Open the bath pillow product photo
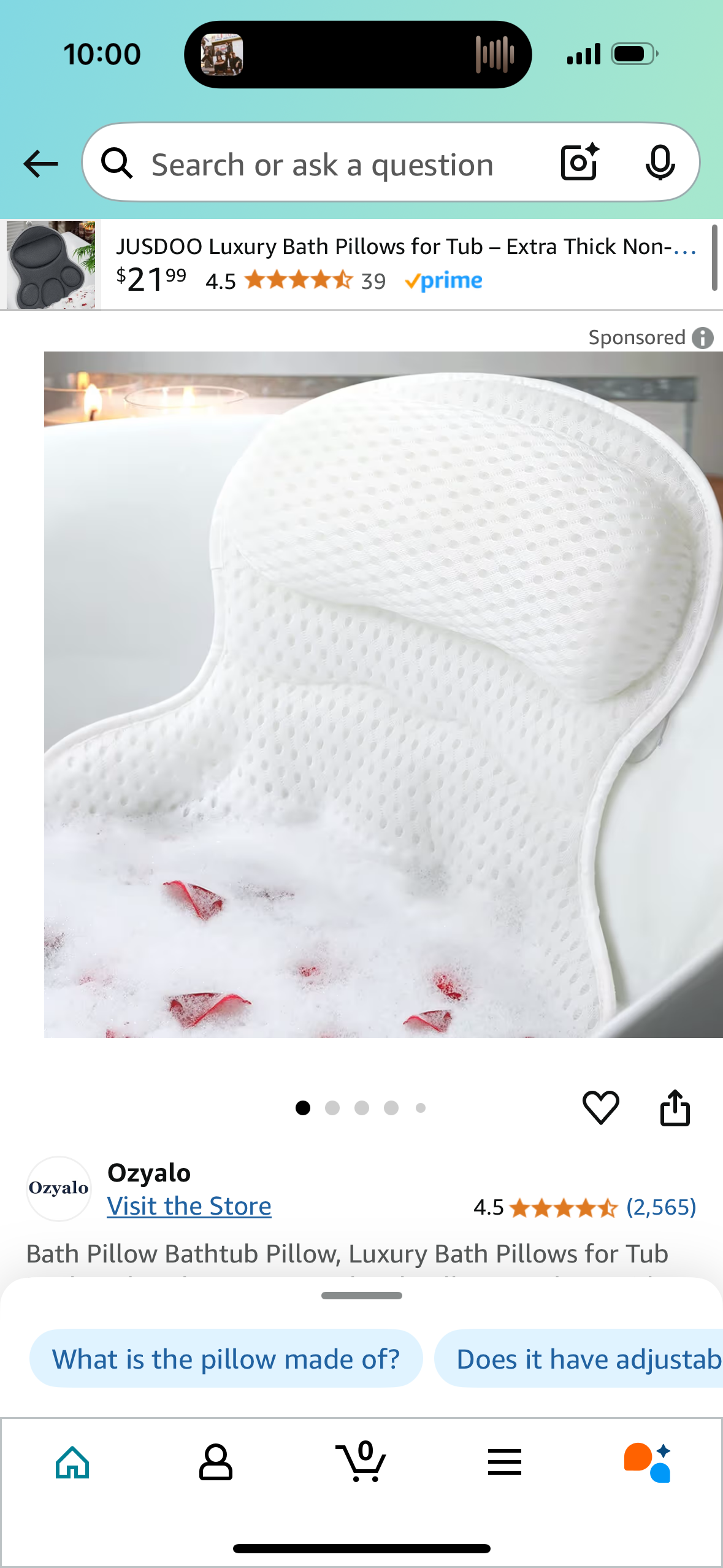The image size is (723, 1568). (383, 694)
